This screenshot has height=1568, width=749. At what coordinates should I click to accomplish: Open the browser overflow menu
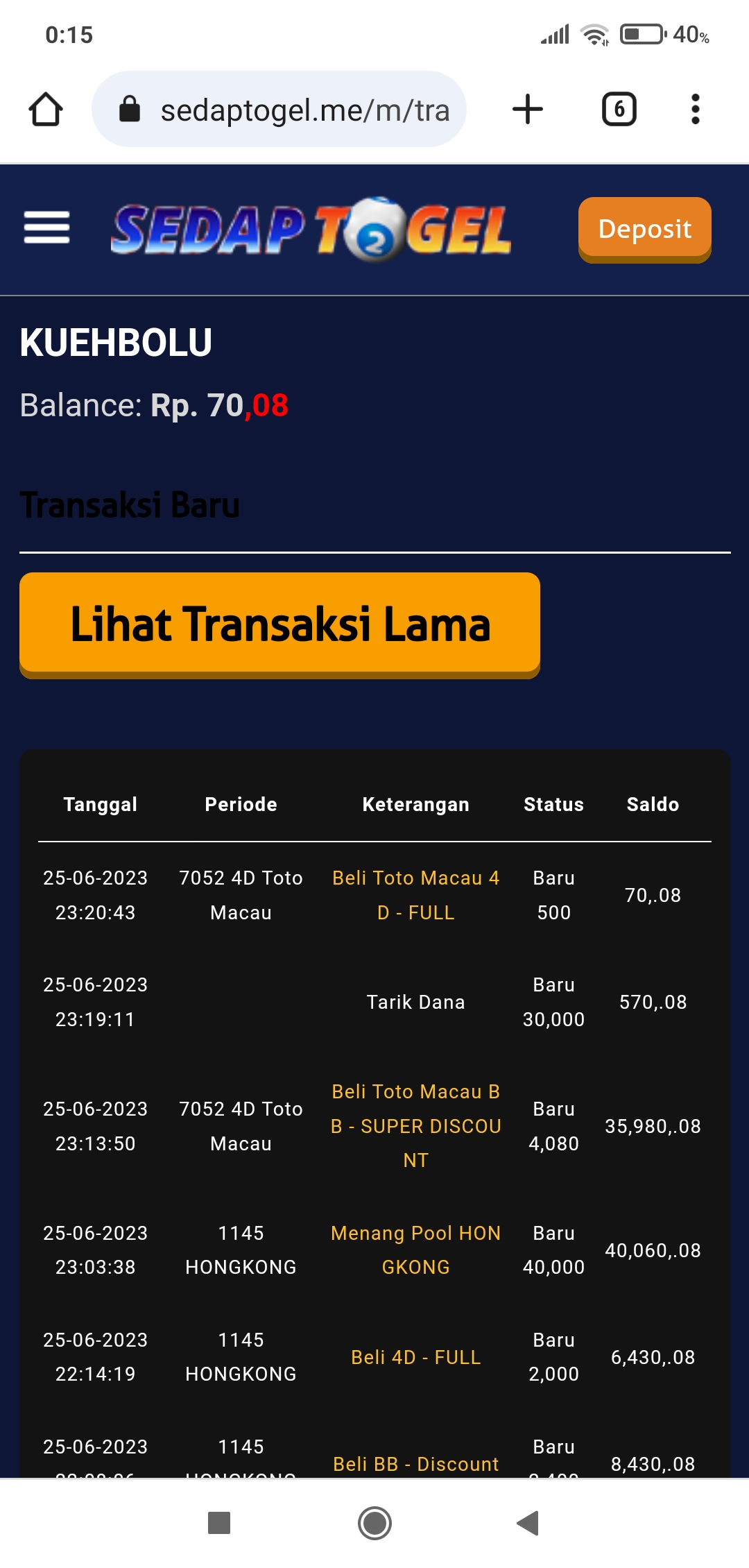point(695,110)
